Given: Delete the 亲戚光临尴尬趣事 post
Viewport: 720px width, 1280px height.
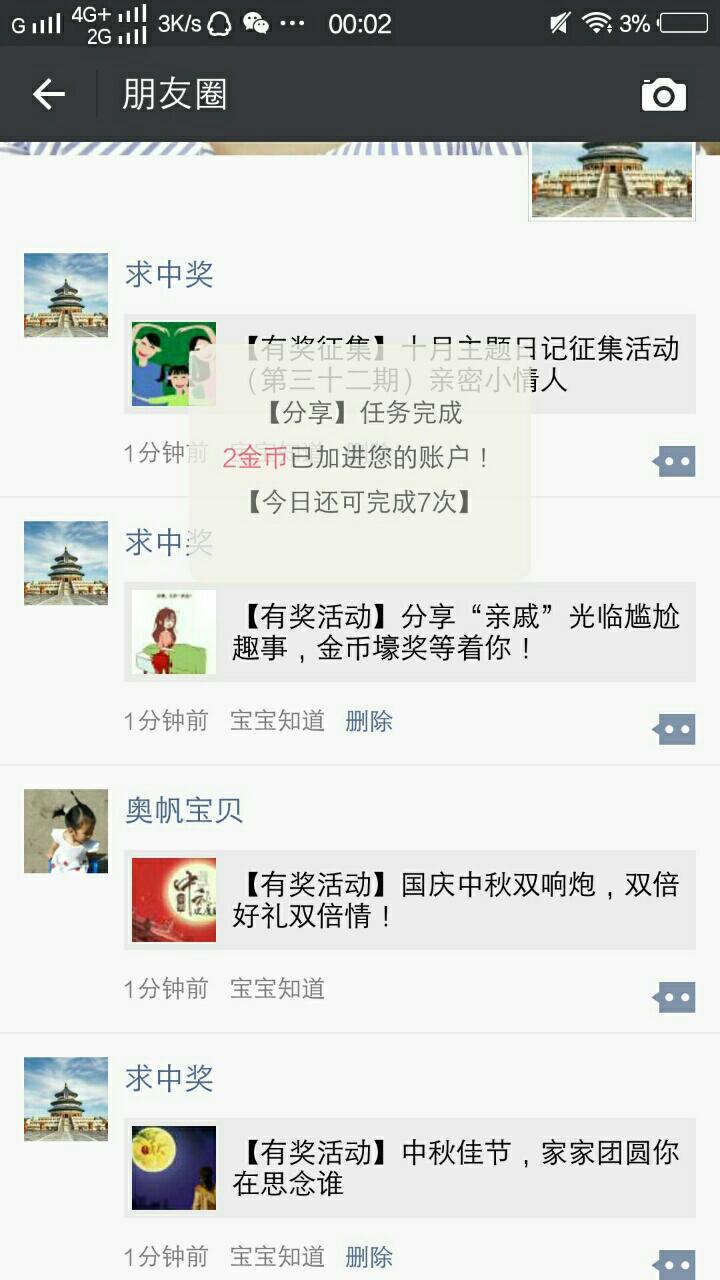Looking at the screenshot, I should (369, 721).
